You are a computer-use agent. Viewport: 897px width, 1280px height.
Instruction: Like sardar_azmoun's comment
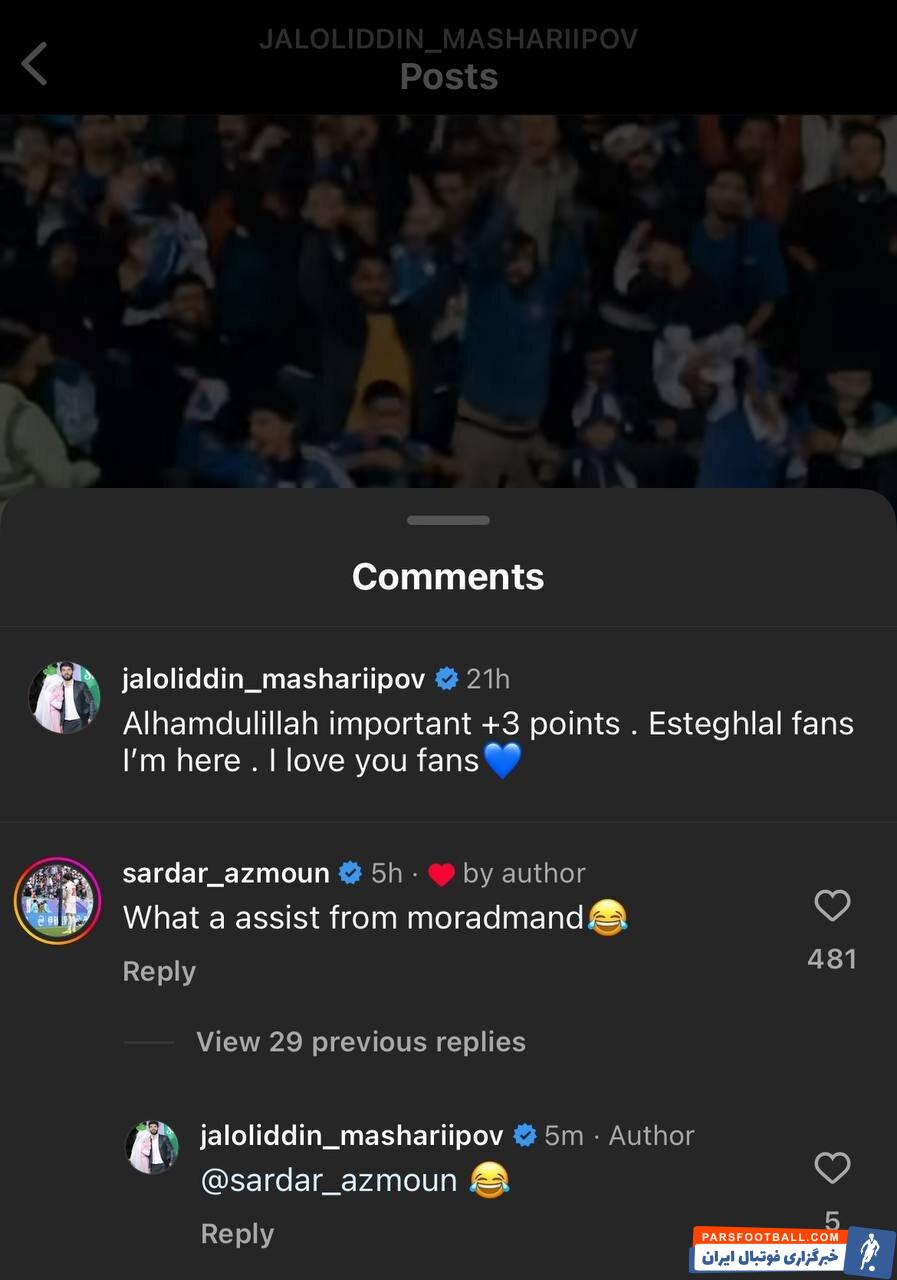tap(832, 906)
